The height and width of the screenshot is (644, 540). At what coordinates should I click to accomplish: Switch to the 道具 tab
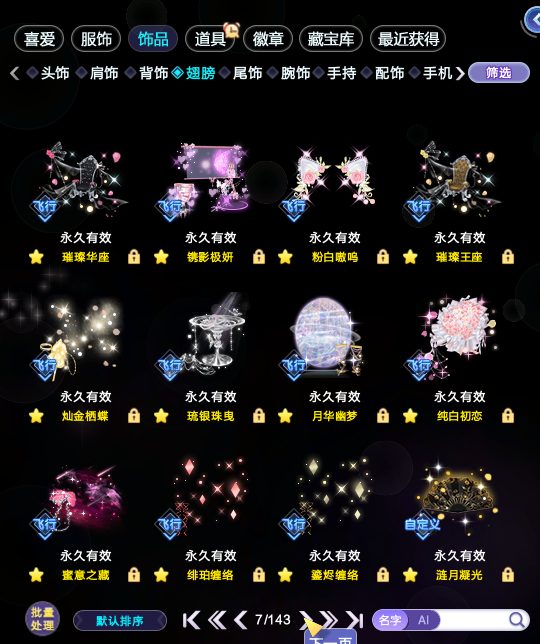tap(210, 39)
